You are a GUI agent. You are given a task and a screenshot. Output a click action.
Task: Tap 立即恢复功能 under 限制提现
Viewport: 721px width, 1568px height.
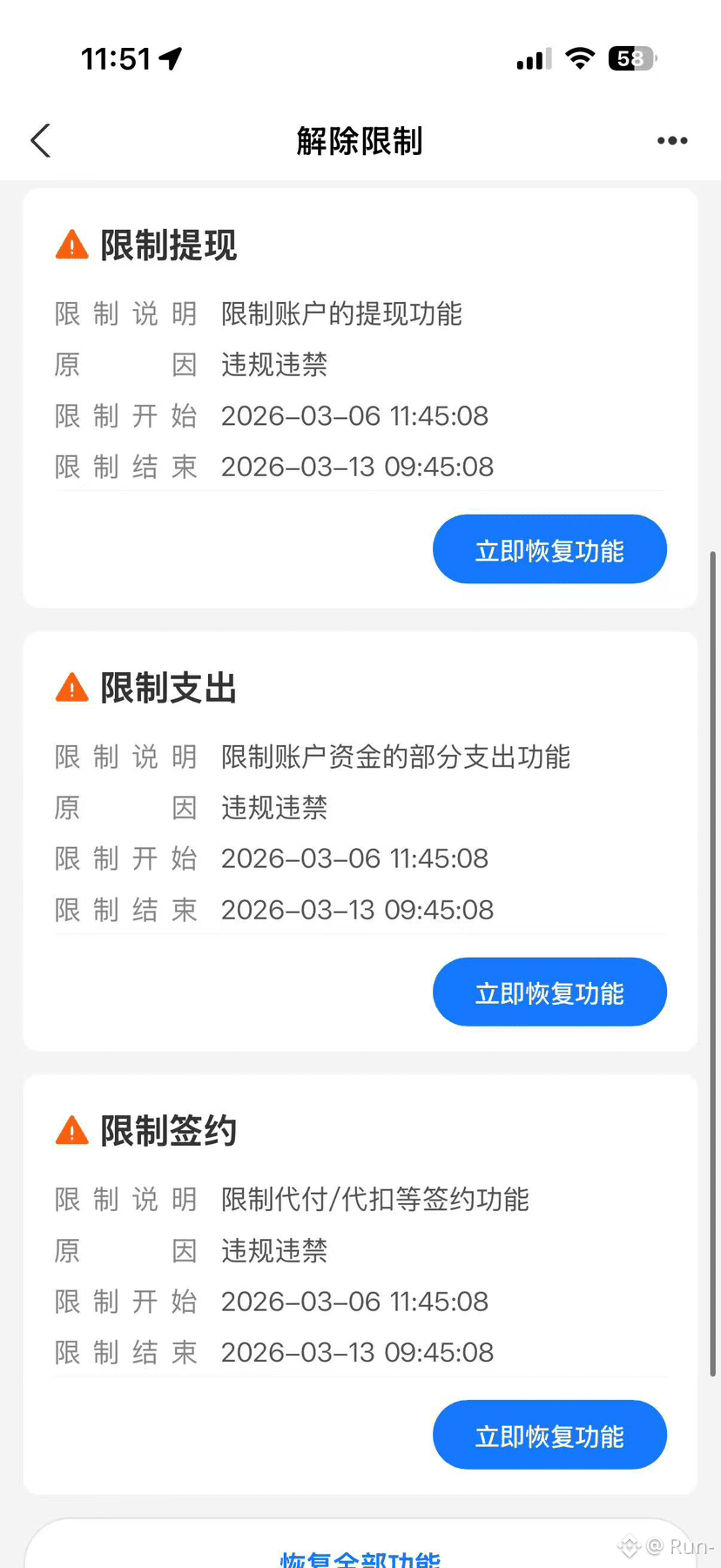[x=549, y=549]
